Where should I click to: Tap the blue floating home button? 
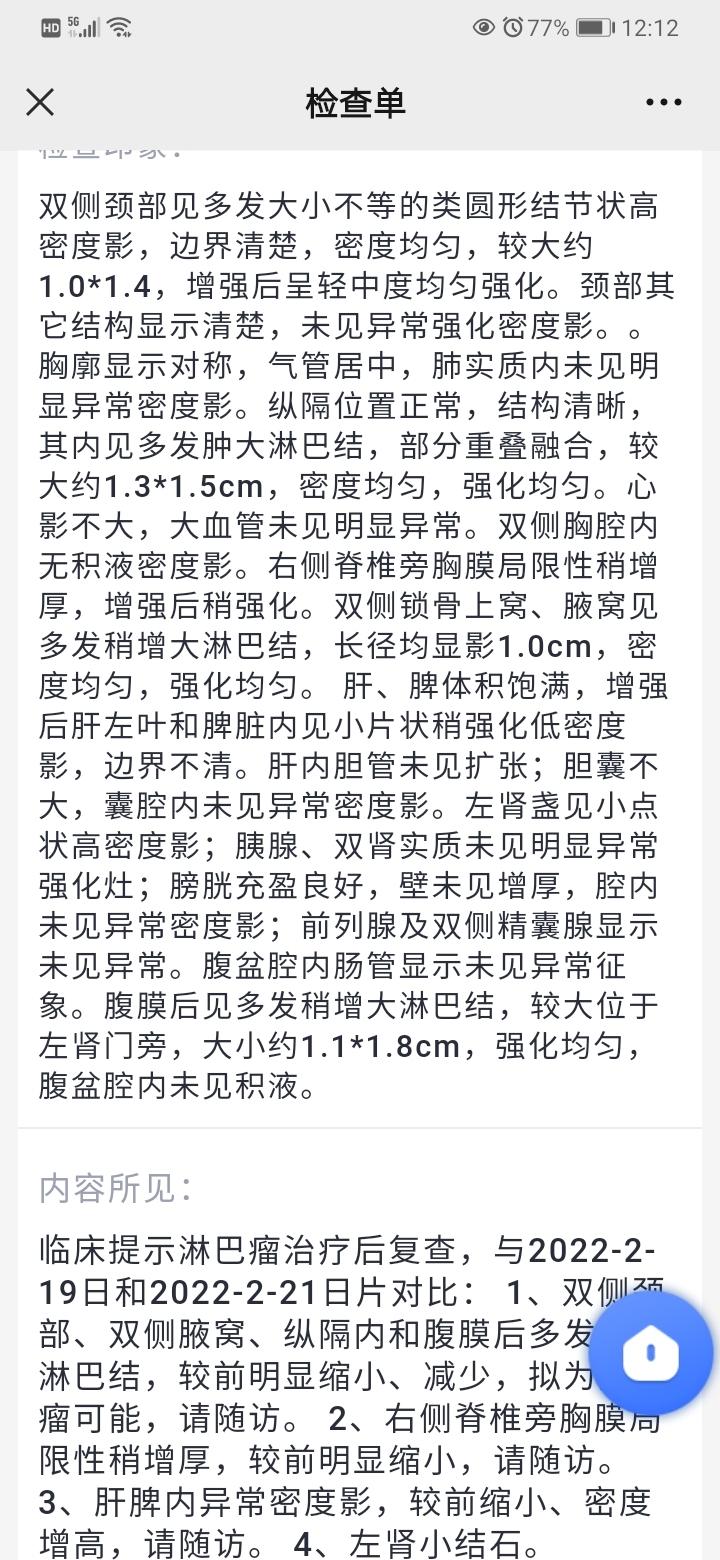point(651,1354)
